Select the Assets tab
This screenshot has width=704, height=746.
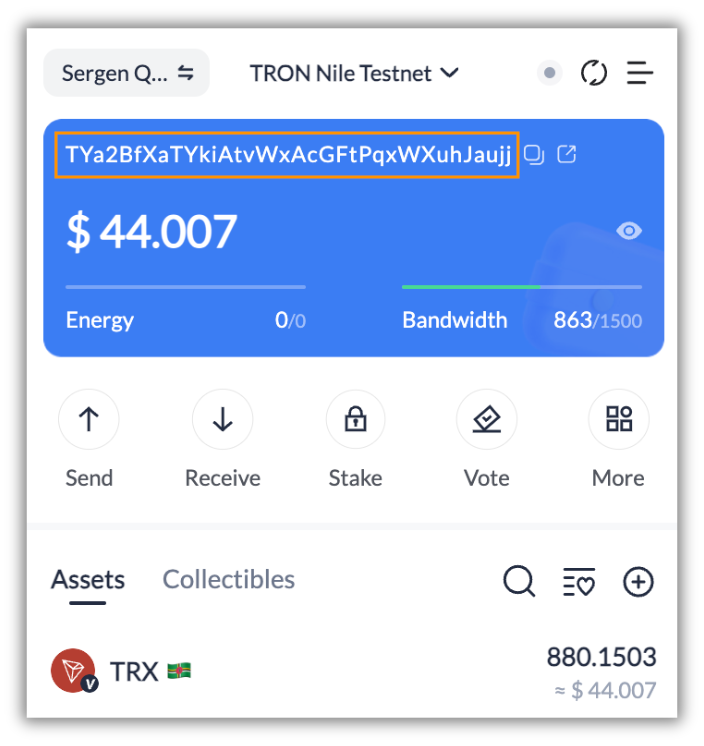click(88, 579)
